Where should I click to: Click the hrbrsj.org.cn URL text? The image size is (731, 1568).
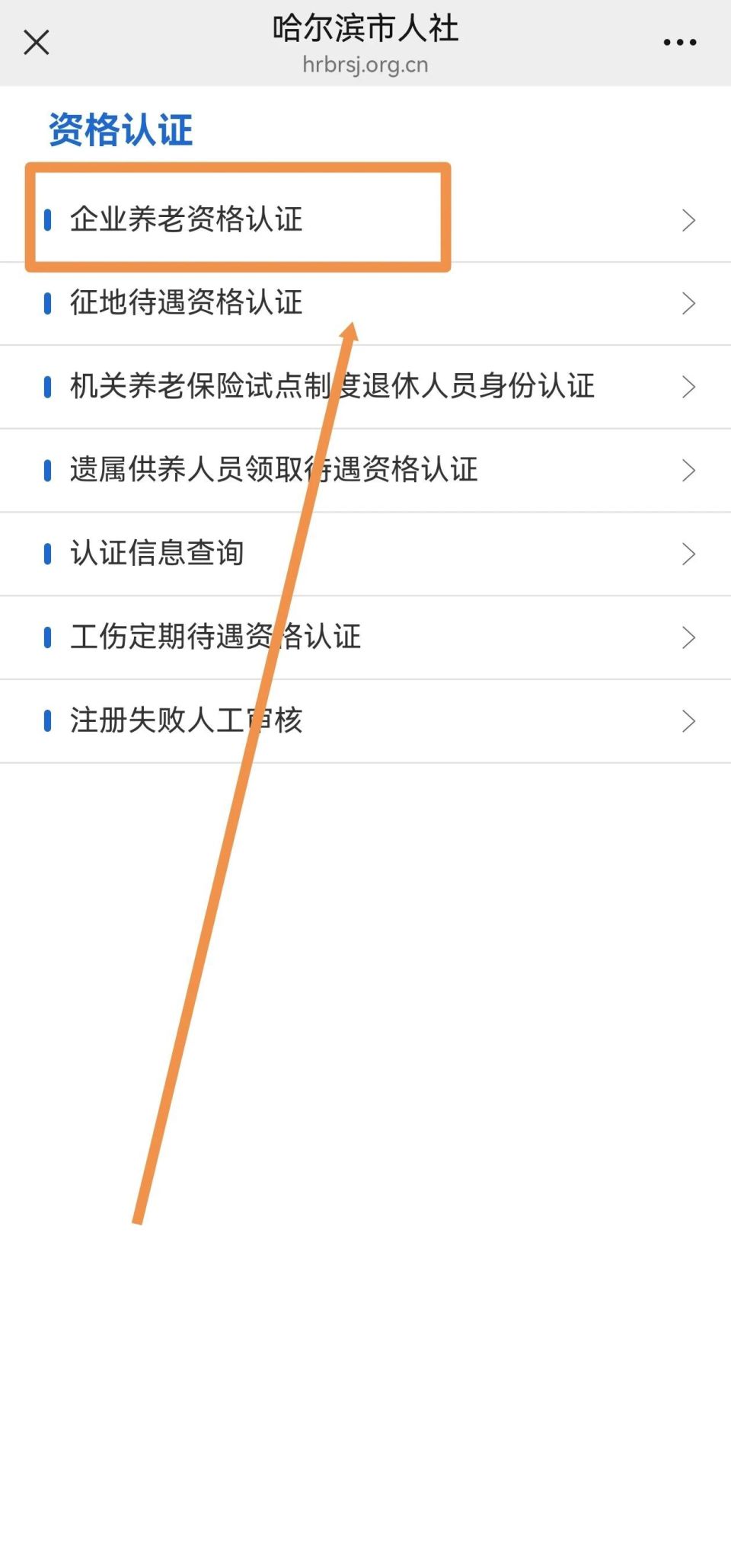(x=365, y=65)
